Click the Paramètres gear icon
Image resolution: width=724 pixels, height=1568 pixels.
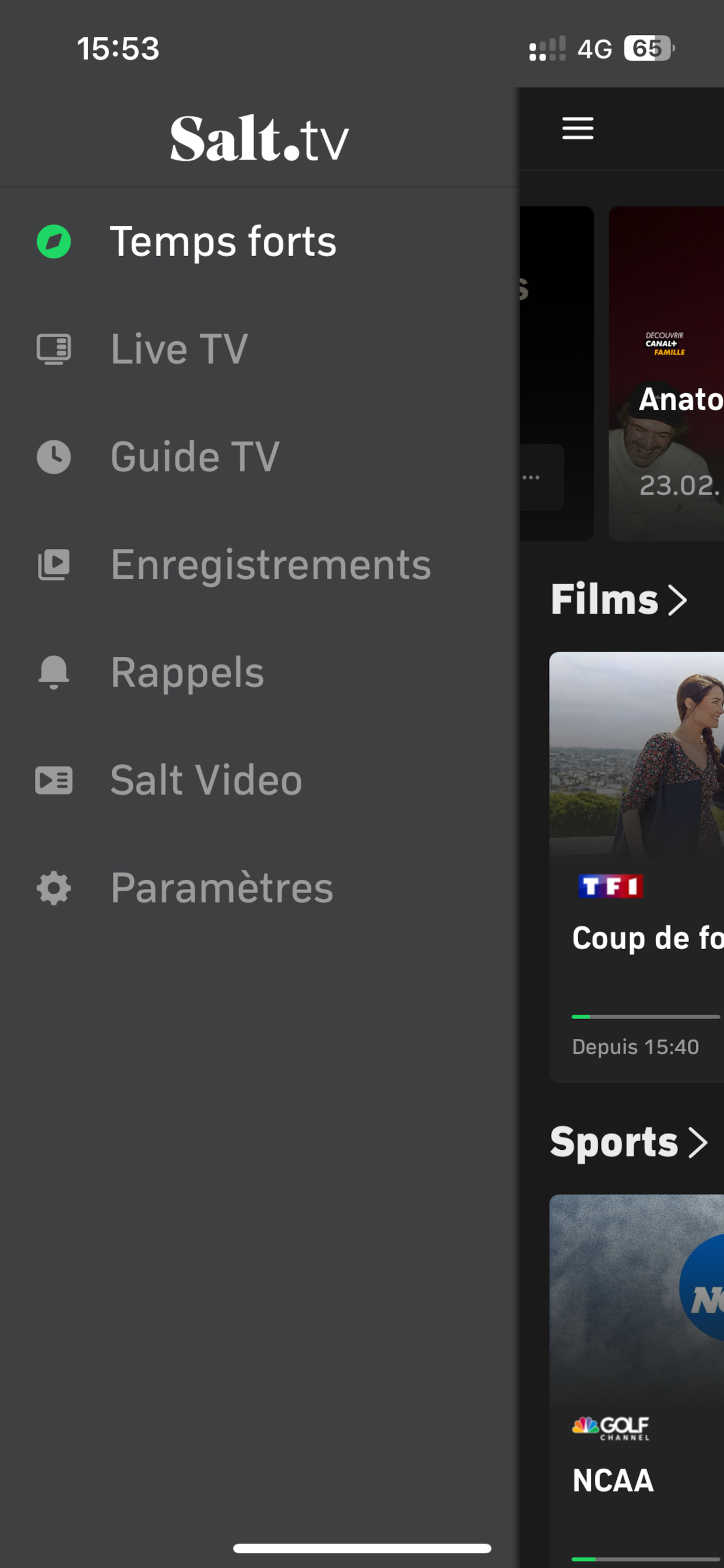point(54,888)
